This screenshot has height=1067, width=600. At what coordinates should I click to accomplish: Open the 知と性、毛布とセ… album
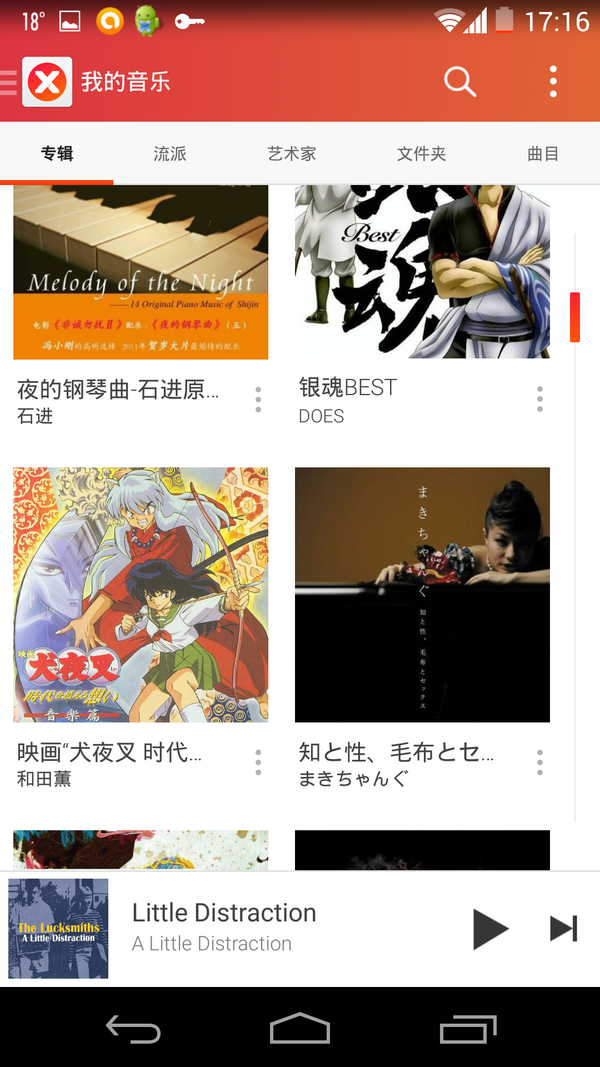coord(422,594)
